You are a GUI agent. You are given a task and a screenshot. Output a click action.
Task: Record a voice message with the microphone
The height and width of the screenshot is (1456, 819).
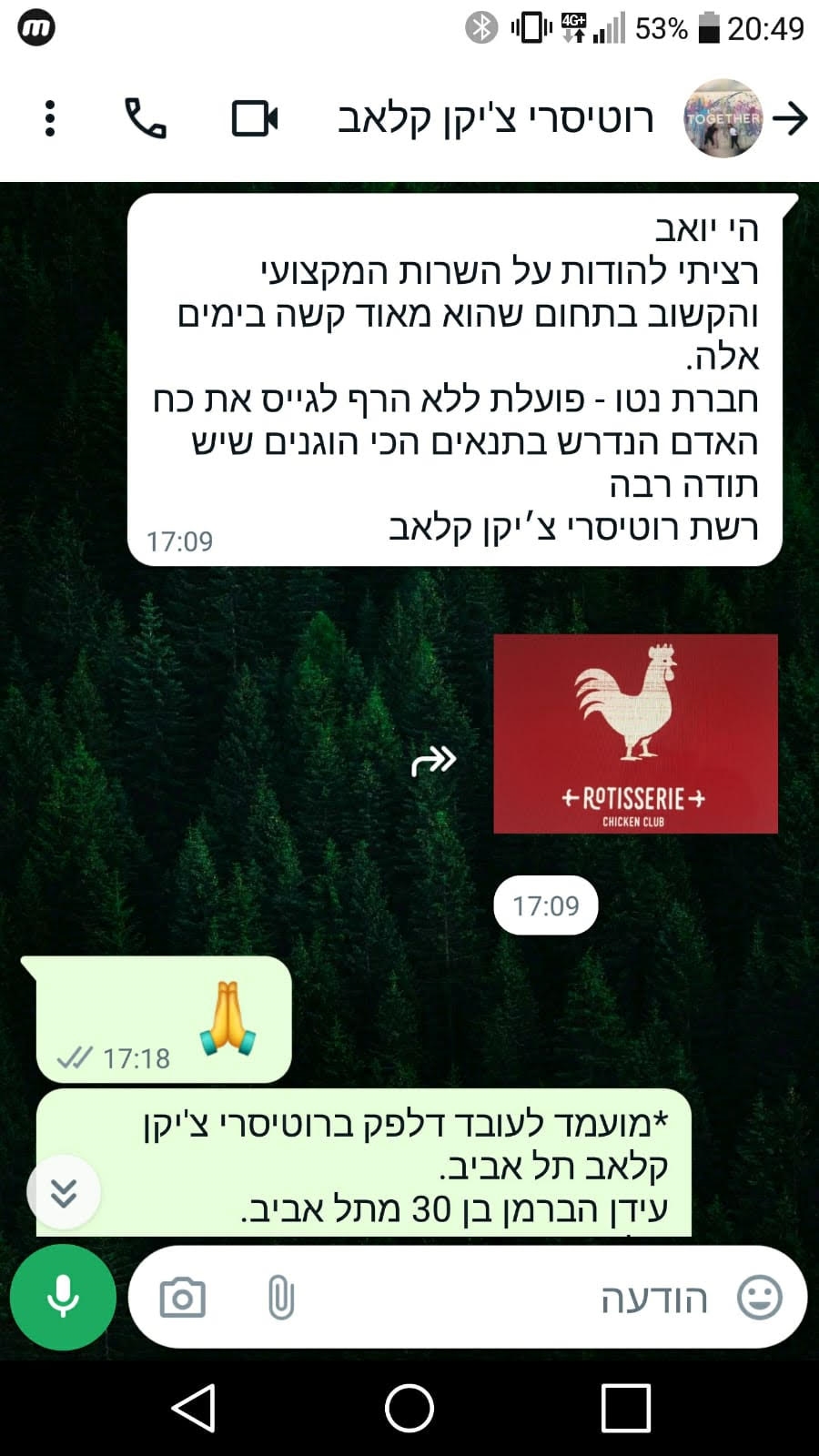(63, 1297)
